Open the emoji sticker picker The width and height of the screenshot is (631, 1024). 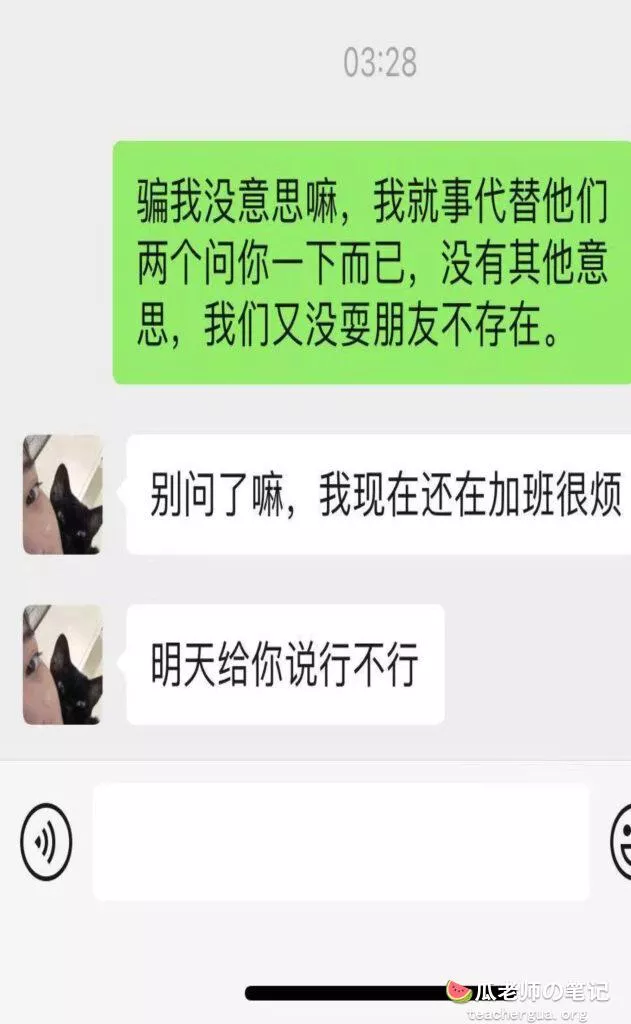[x=620, y=841]
